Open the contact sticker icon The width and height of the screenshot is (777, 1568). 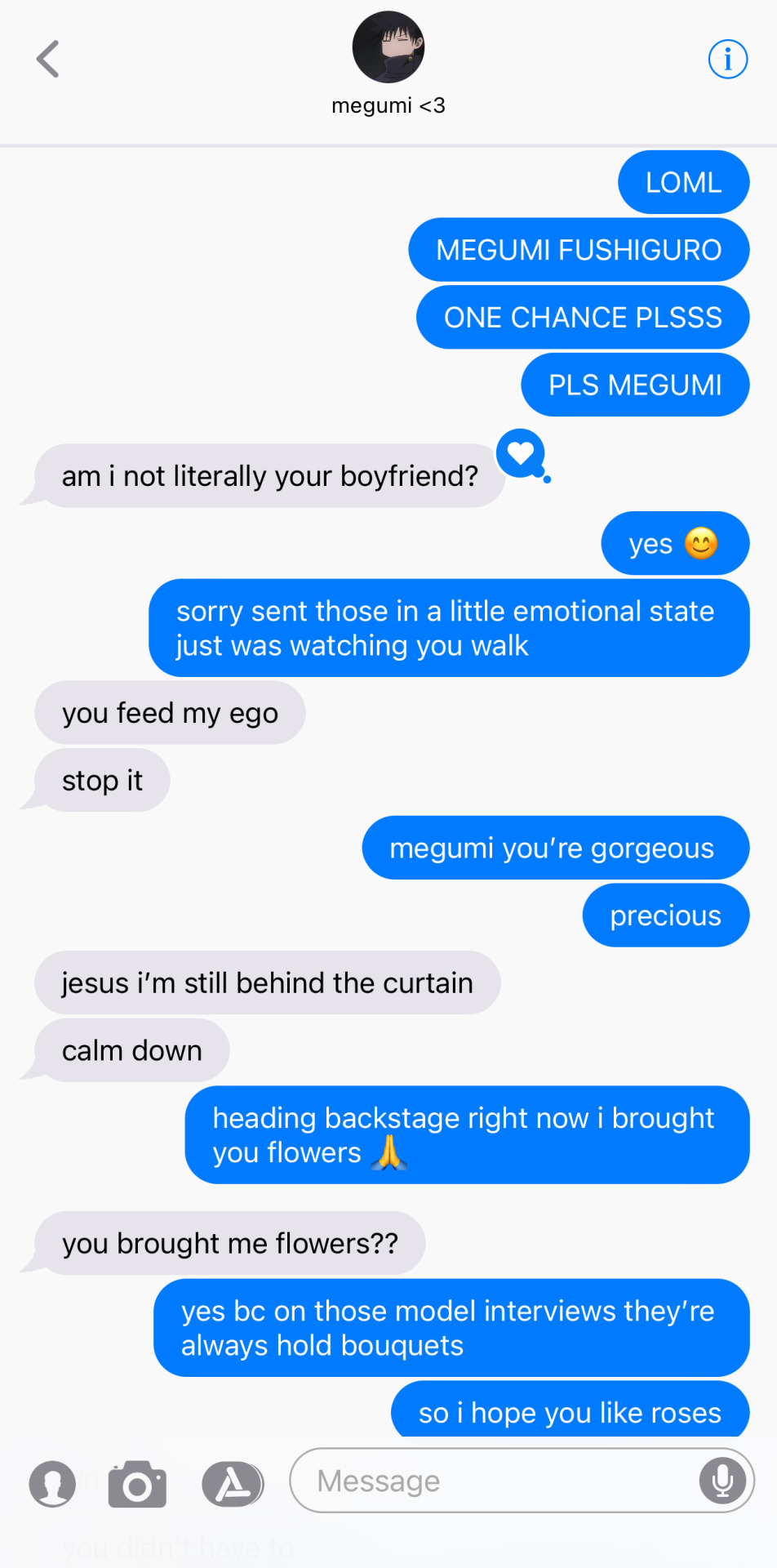52,1484
